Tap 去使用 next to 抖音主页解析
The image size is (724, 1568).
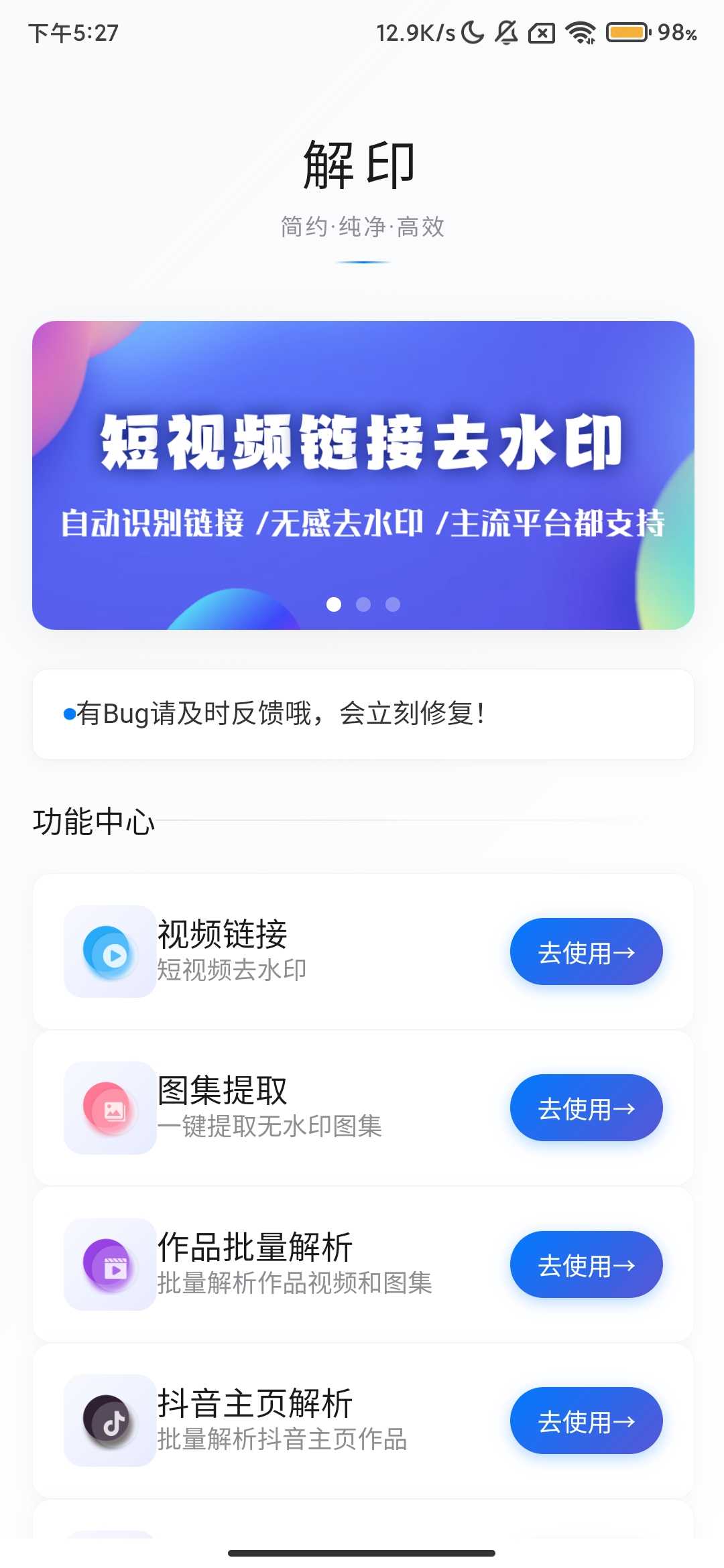585,1421
